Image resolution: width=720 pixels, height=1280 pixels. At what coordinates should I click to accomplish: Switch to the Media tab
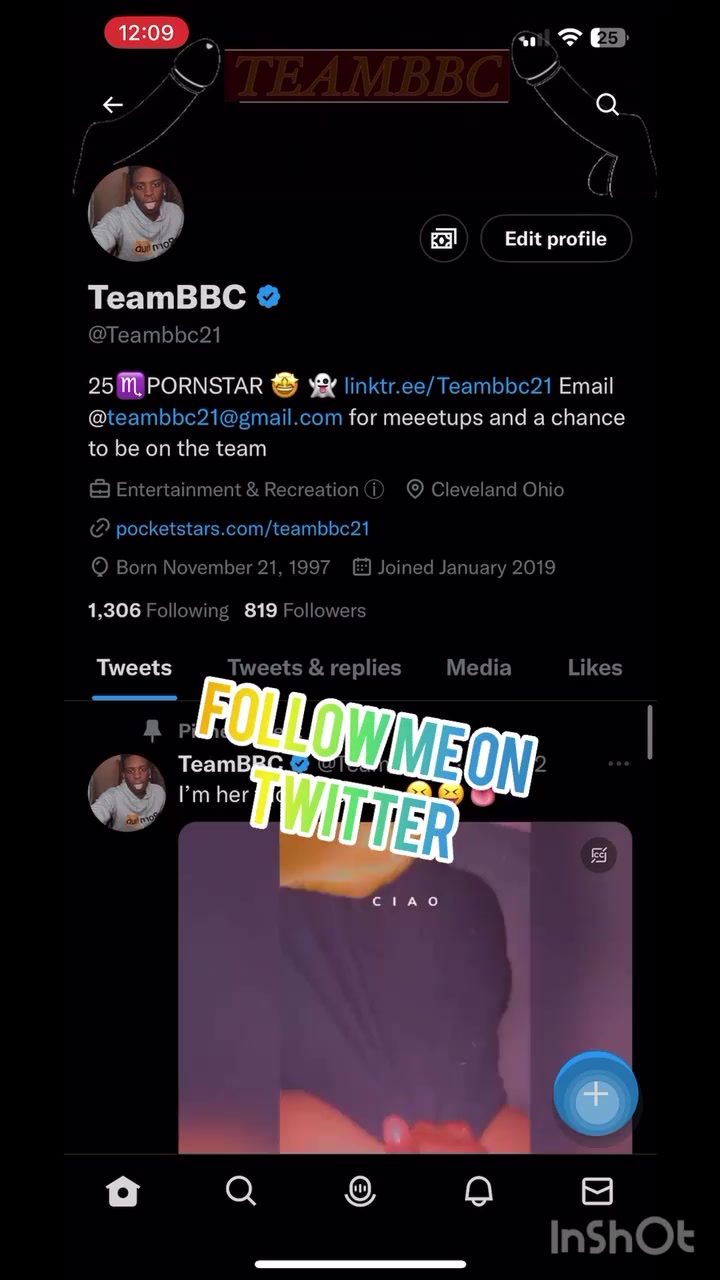pos(478,668)
